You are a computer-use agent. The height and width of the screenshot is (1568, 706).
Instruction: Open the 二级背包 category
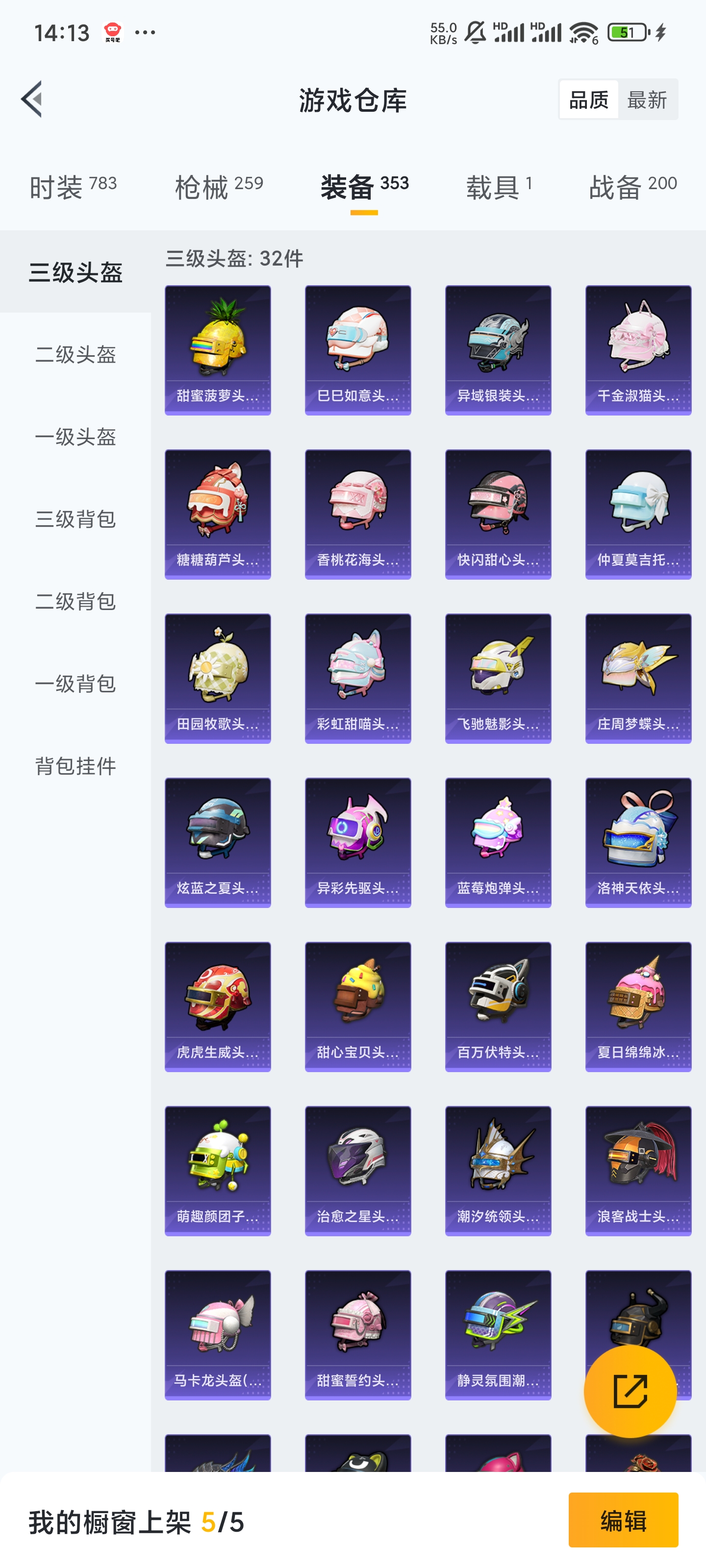coord(76,601)
